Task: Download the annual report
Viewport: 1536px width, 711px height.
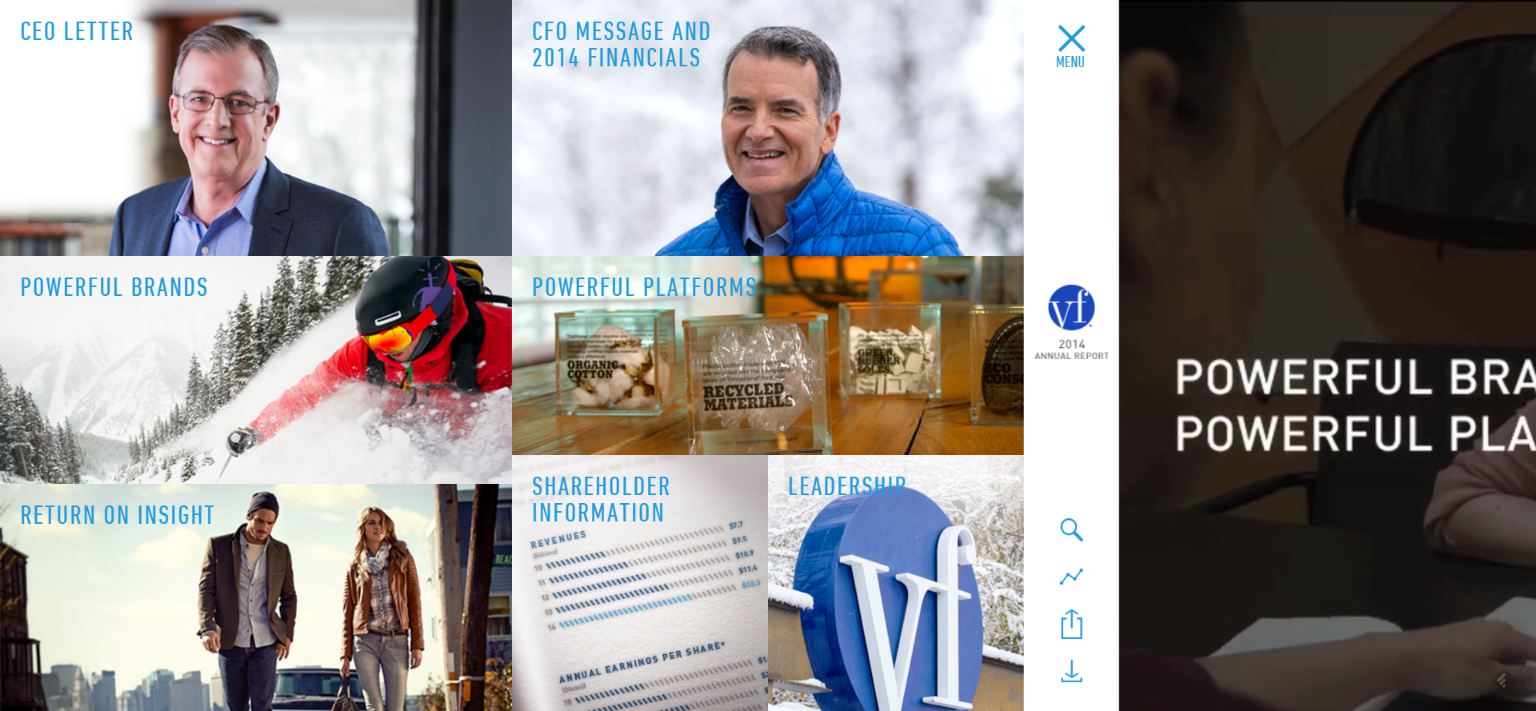Action: [x=1071, y=671]
